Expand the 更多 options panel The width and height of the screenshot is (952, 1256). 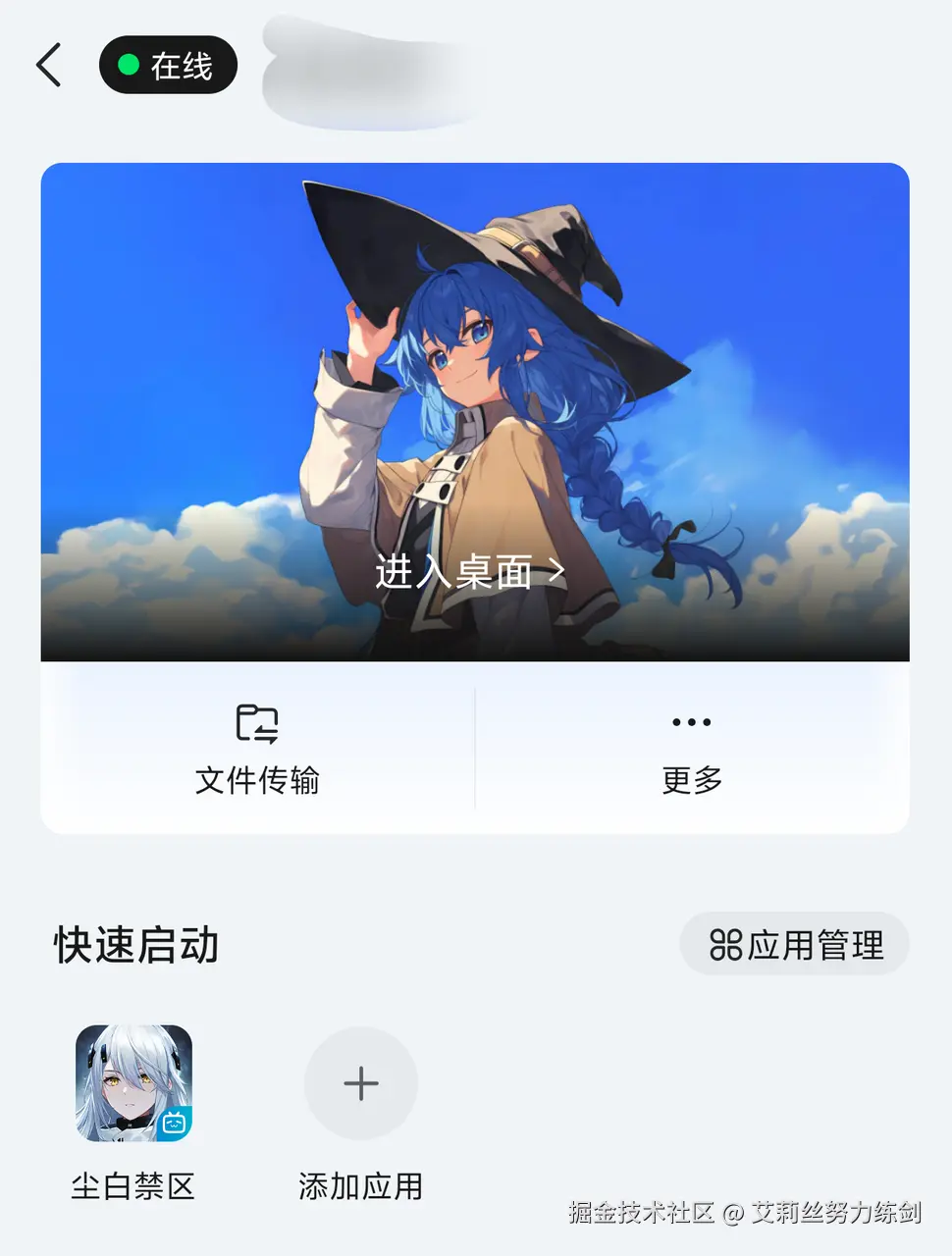(x=690, y=749)
